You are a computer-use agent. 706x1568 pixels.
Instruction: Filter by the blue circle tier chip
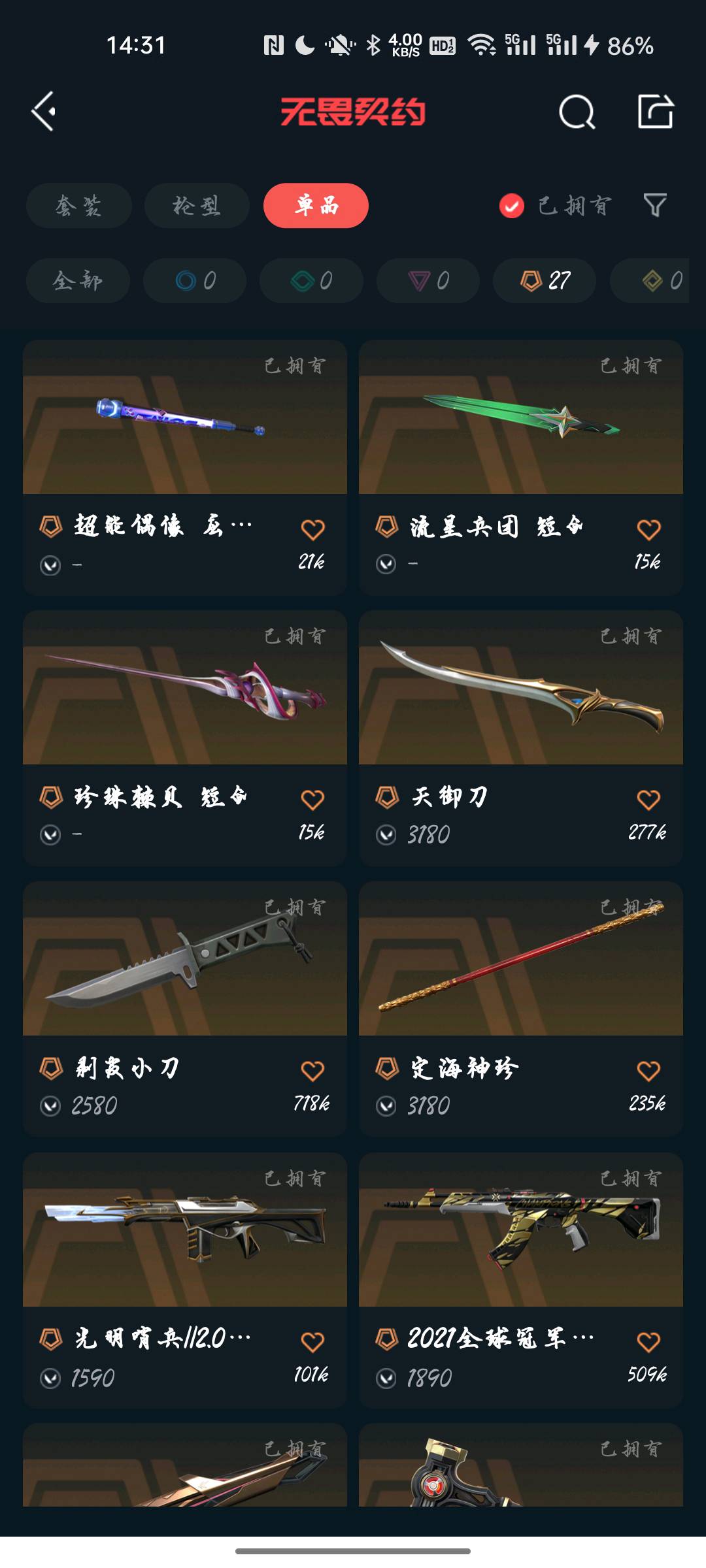(x=195, y=281)
